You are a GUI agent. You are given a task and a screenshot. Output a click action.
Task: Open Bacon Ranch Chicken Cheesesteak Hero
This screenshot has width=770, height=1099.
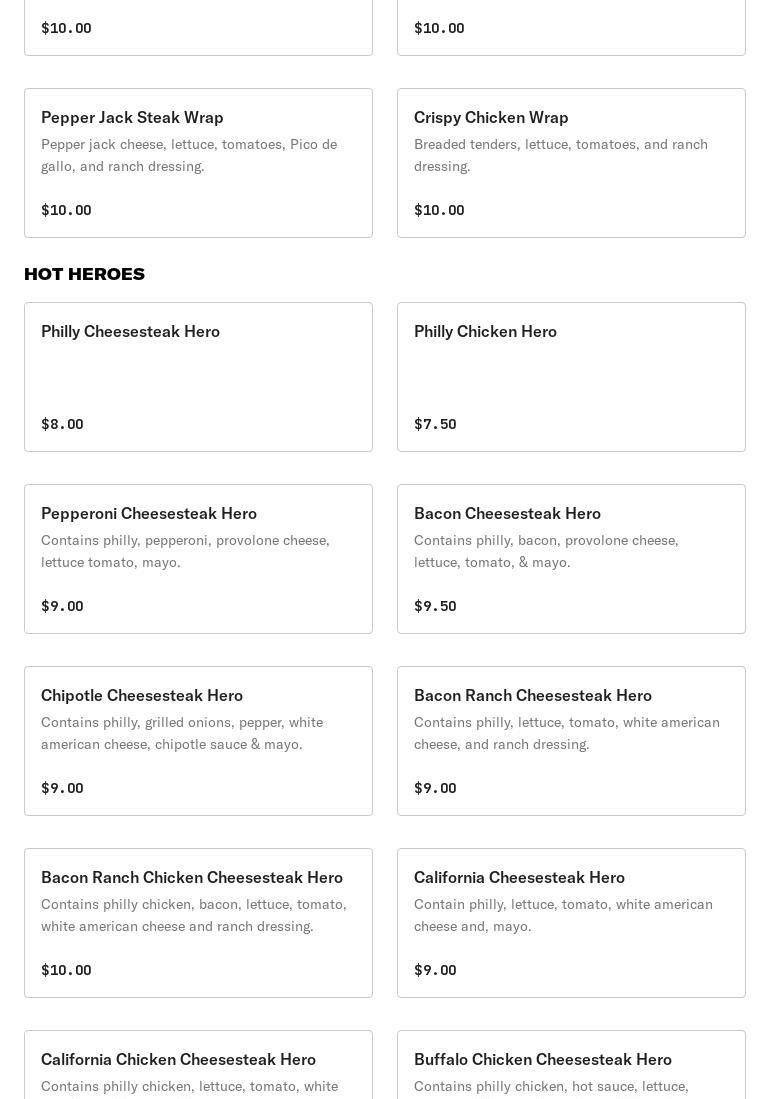pyautogui.click(x=198, y=923)
